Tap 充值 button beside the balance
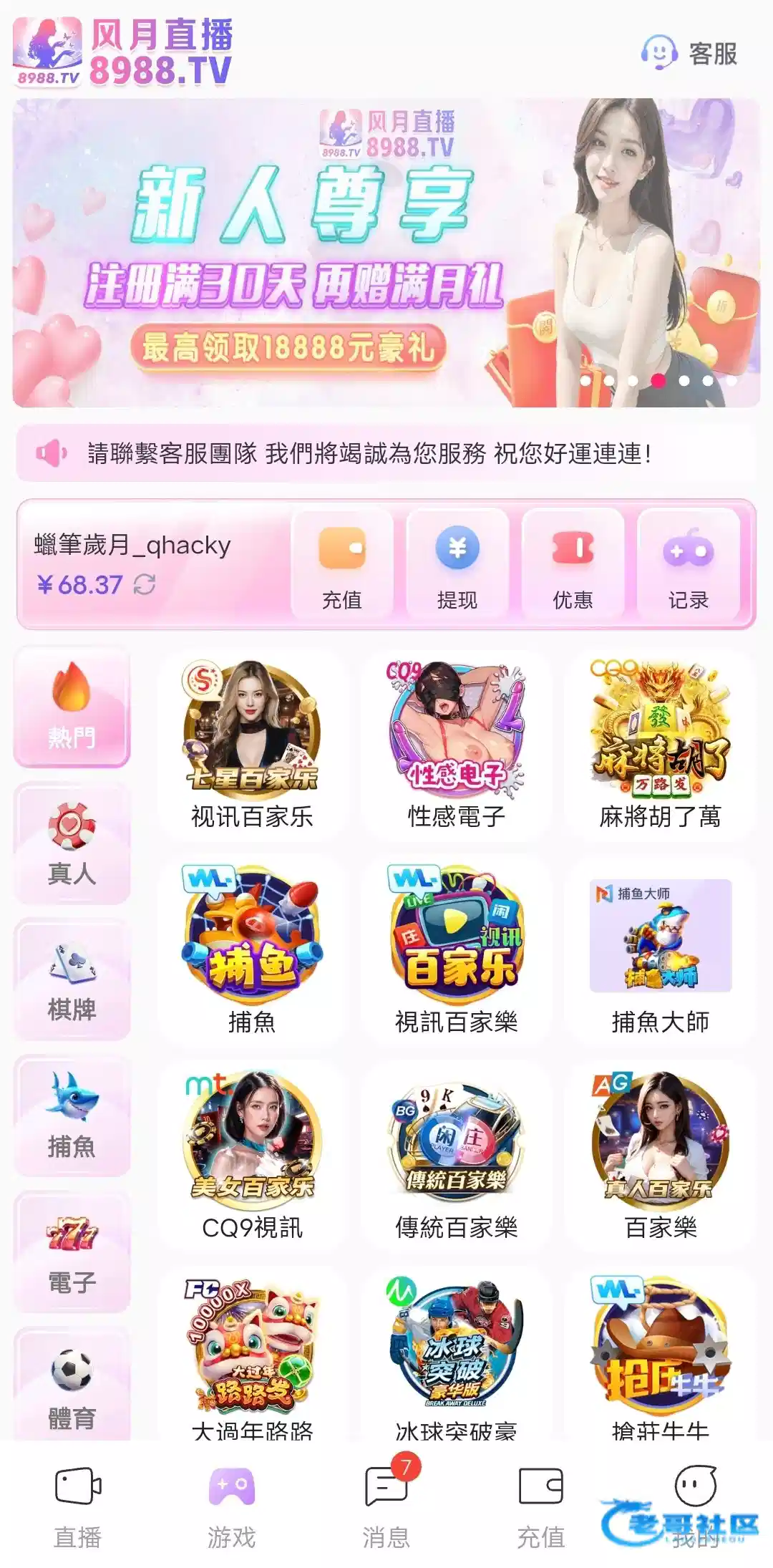773x1568 pixels. click(342, 563)
